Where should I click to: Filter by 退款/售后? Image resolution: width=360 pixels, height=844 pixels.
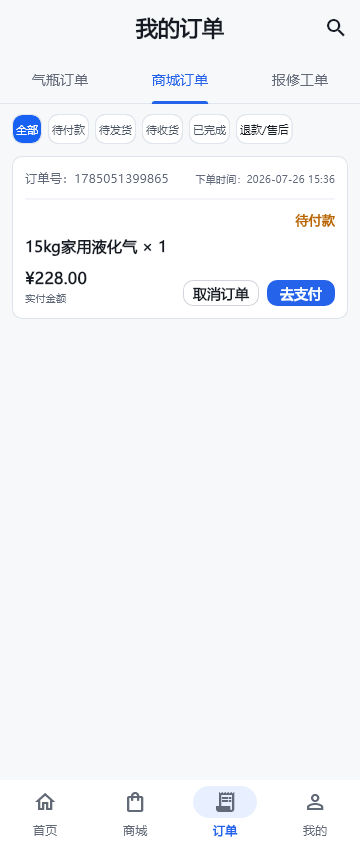(x=264, y=129)
